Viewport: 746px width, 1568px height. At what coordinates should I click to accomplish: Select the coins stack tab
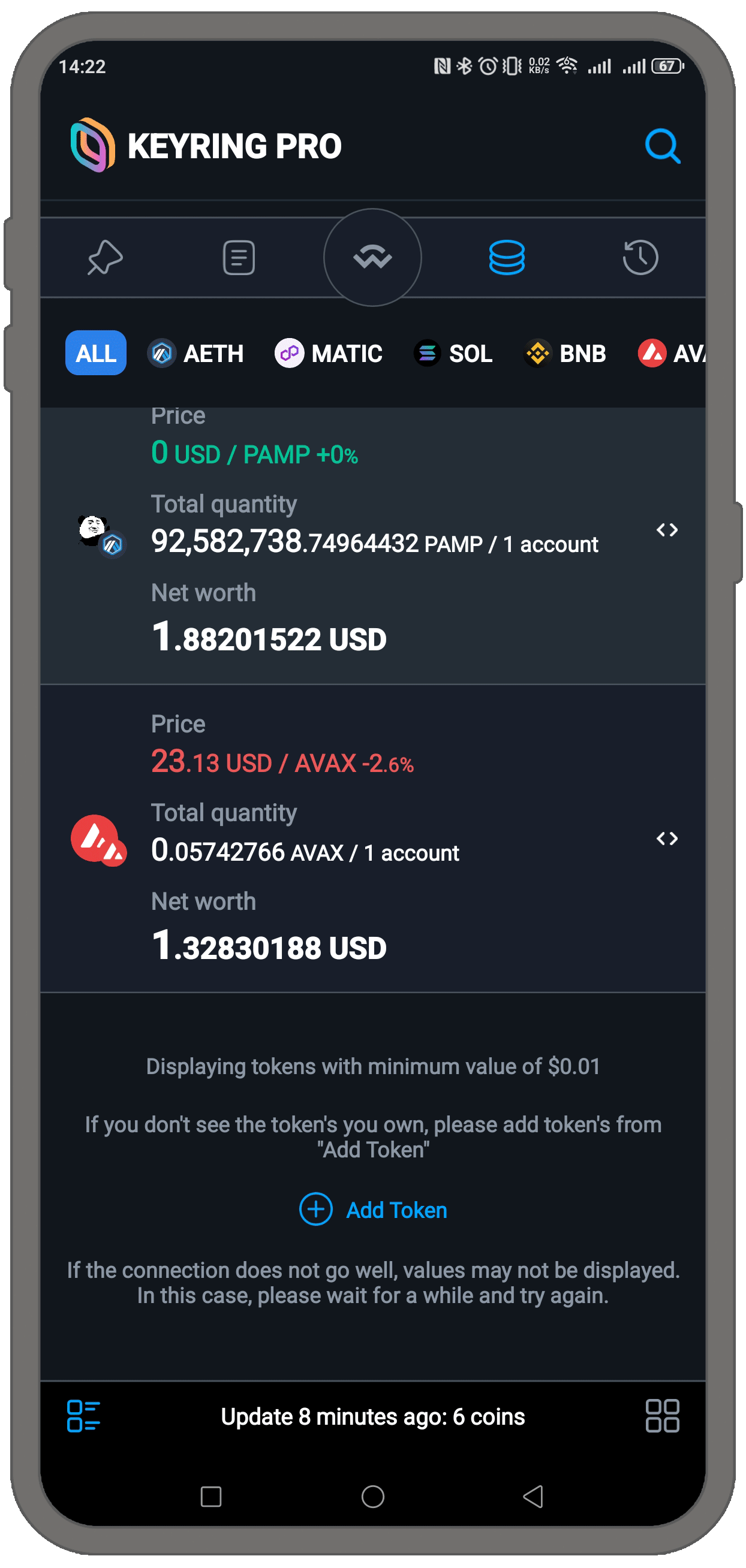(x=507, y=258)
